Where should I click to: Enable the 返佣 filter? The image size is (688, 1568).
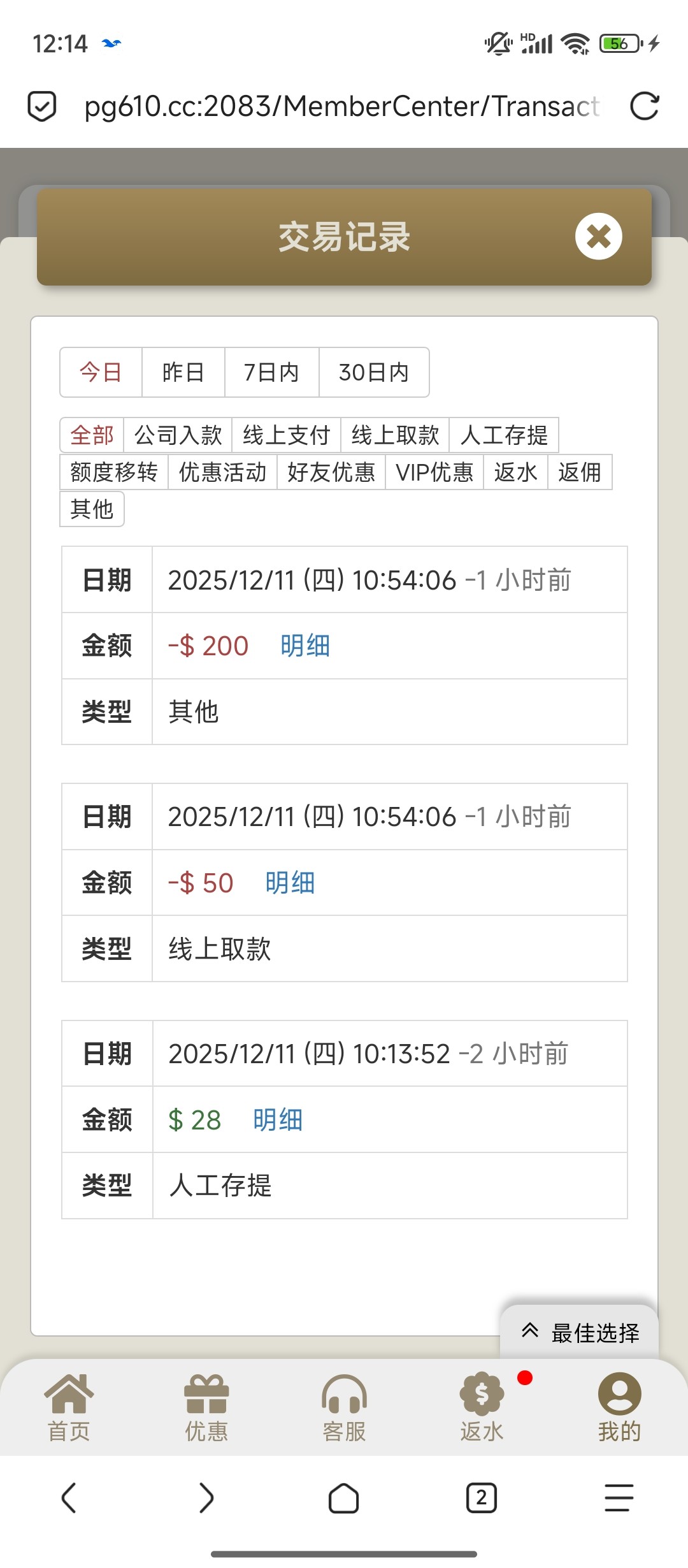[579, 472]
